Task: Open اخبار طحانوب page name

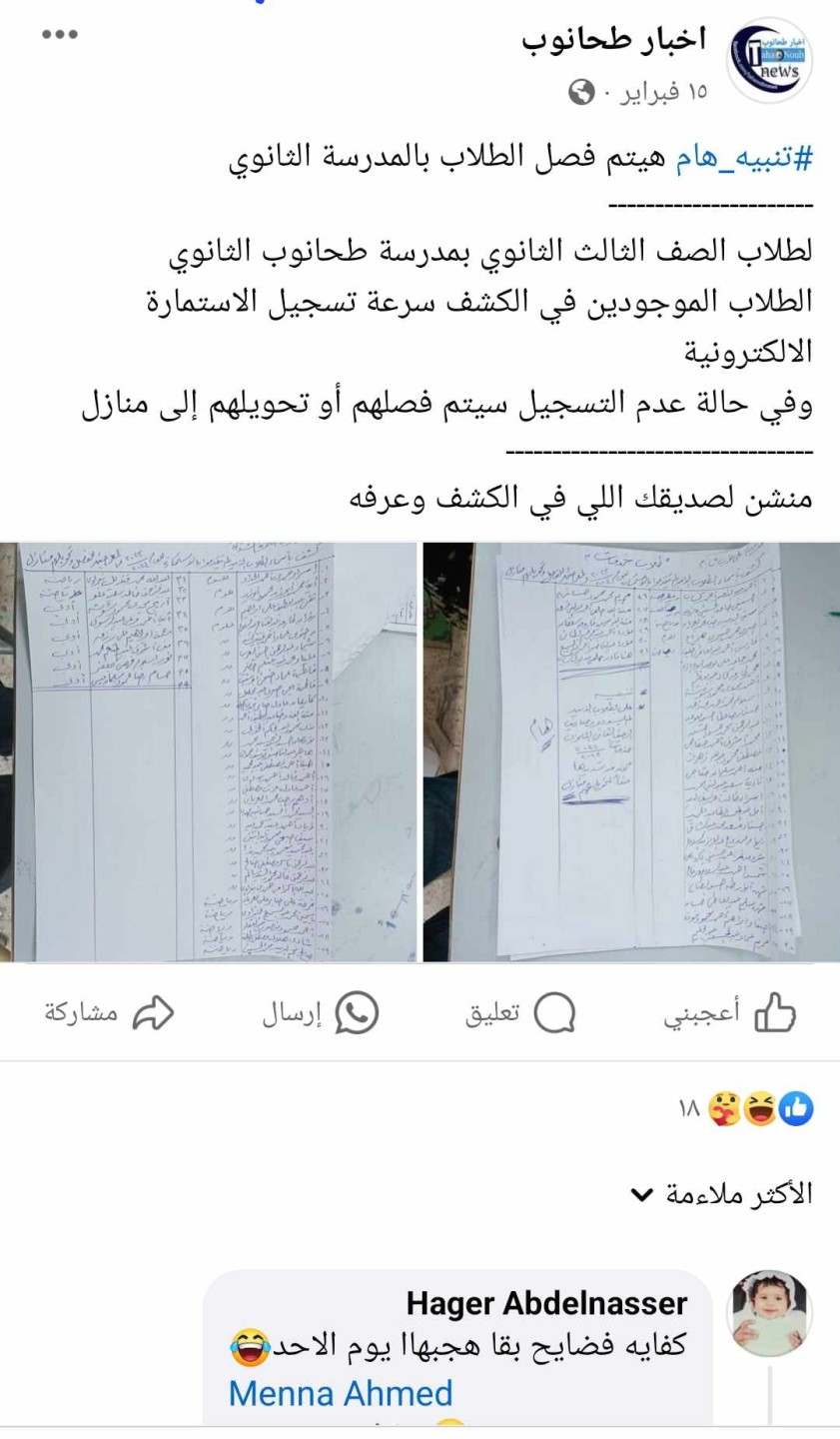Action: 613,40
